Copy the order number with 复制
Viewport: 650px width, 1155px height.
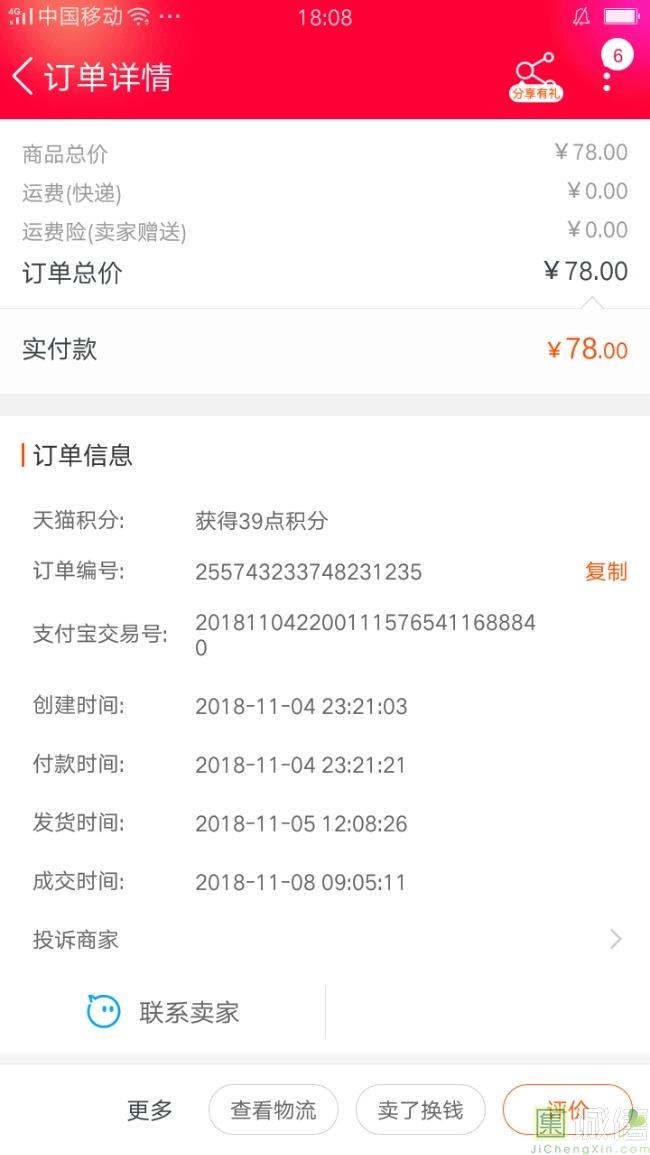605,572
